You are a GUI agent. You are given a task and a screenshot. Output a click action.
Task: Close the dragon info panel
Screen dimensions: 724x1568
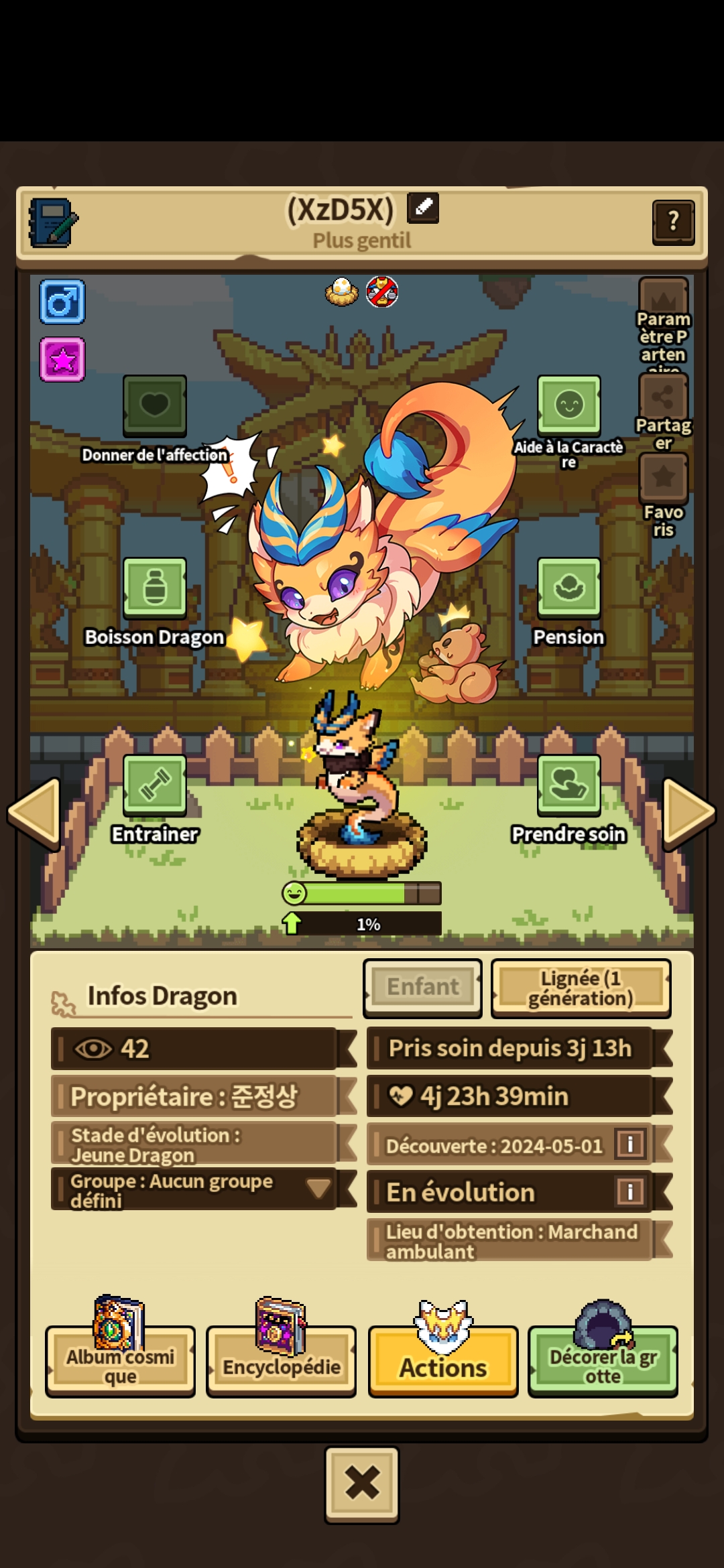(x=362, y=1485)
